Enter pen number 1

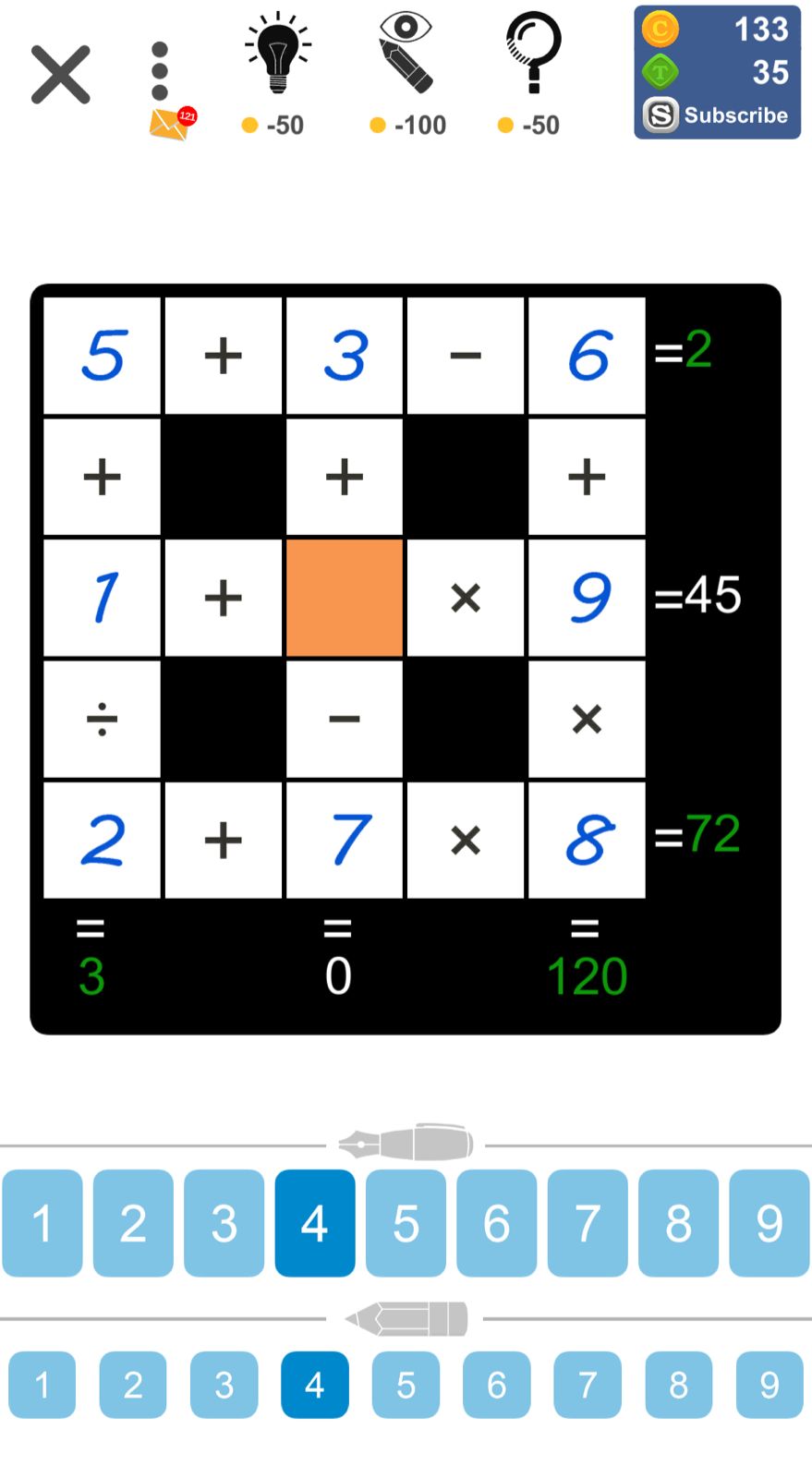(x=42, y=1223)
